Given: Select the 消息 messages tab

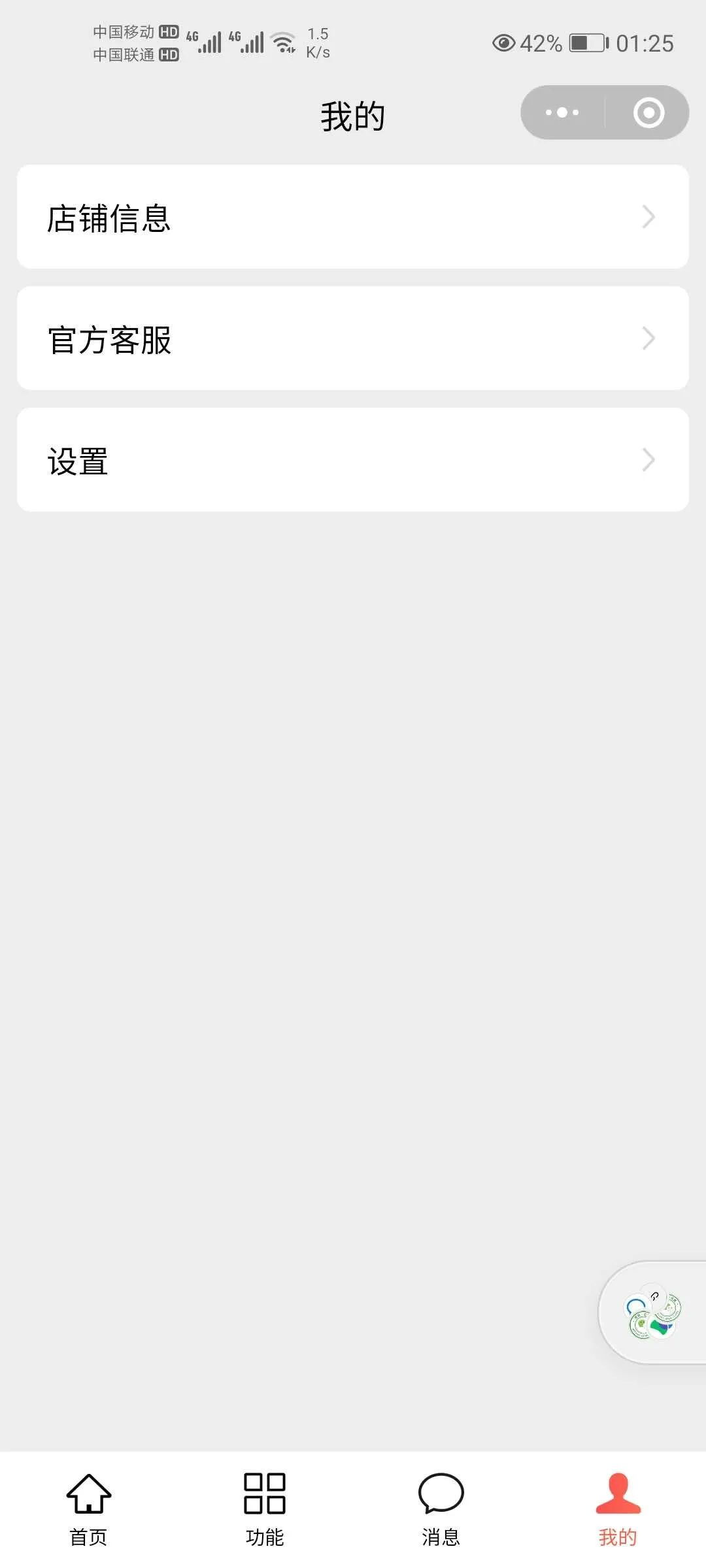Looking at the screenshot, I should (441, 1509).
